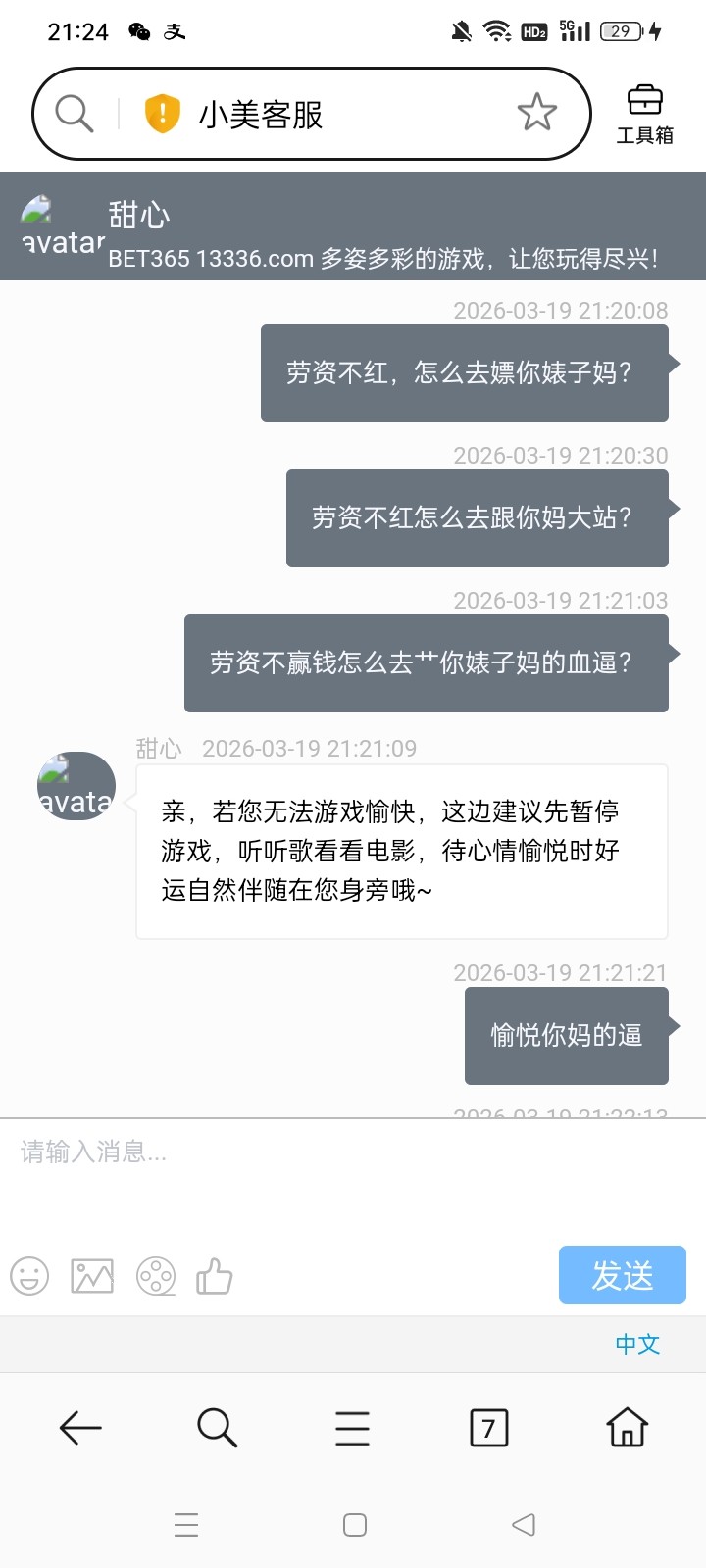Attach an image to the chat

[92, 1276]
